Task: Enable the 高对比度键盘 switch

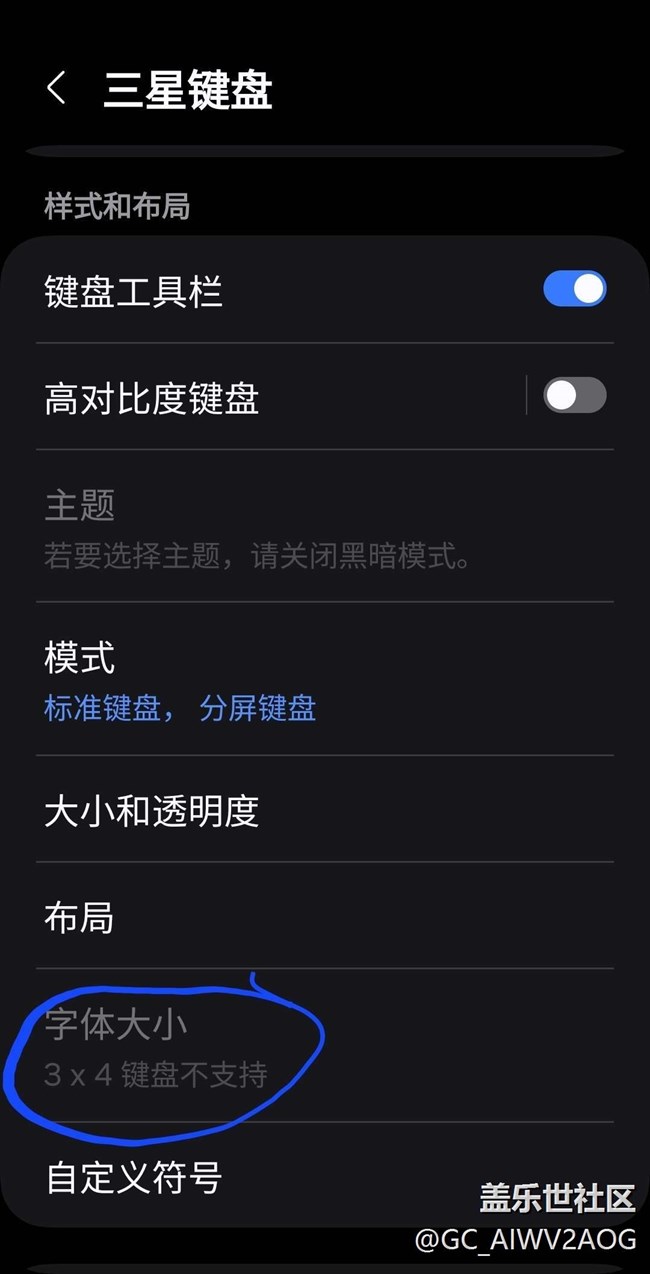Action: (x=575, y=396)
